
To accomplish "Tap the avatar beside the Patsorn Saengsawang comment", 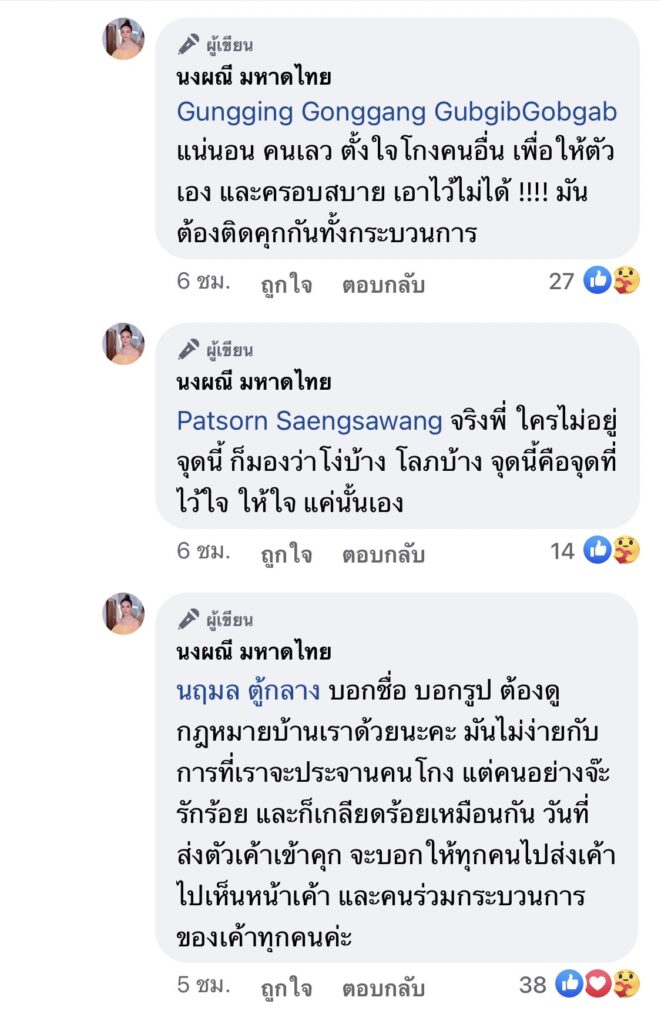I will pyautogui.click(x=125, y=344).
